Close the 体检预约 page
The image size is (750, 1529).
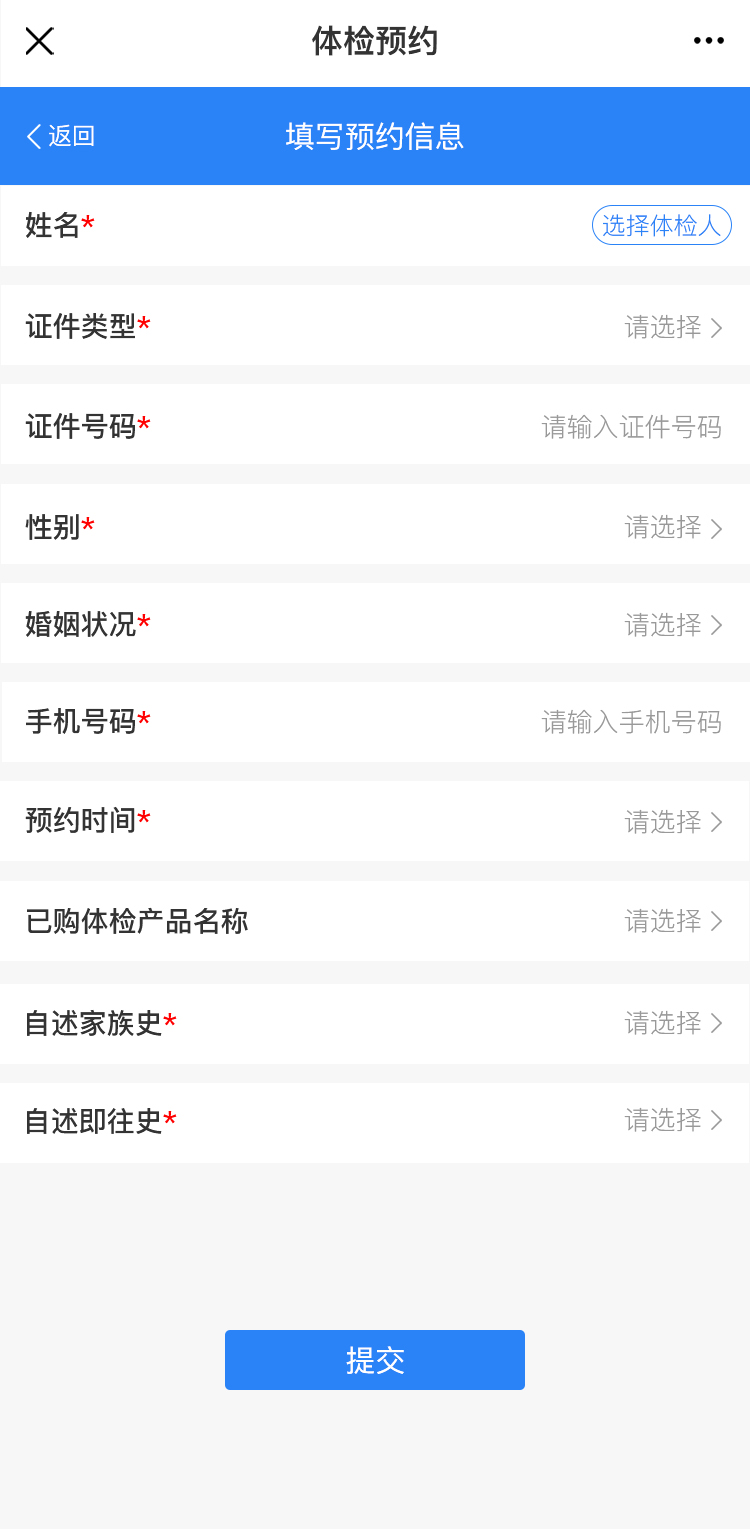[39, 41]
